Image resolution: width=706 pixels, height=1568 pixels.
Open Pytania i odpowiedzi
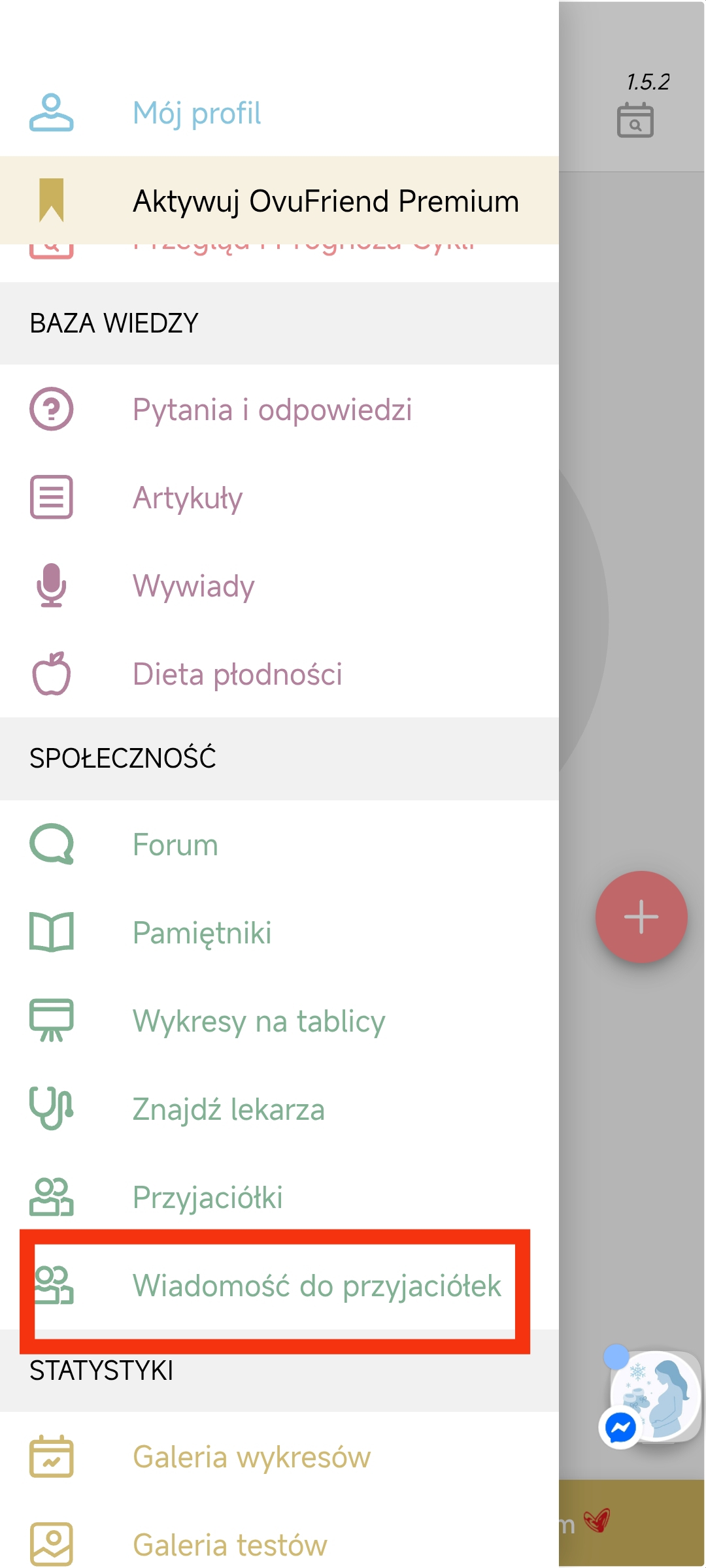(272, 410)
